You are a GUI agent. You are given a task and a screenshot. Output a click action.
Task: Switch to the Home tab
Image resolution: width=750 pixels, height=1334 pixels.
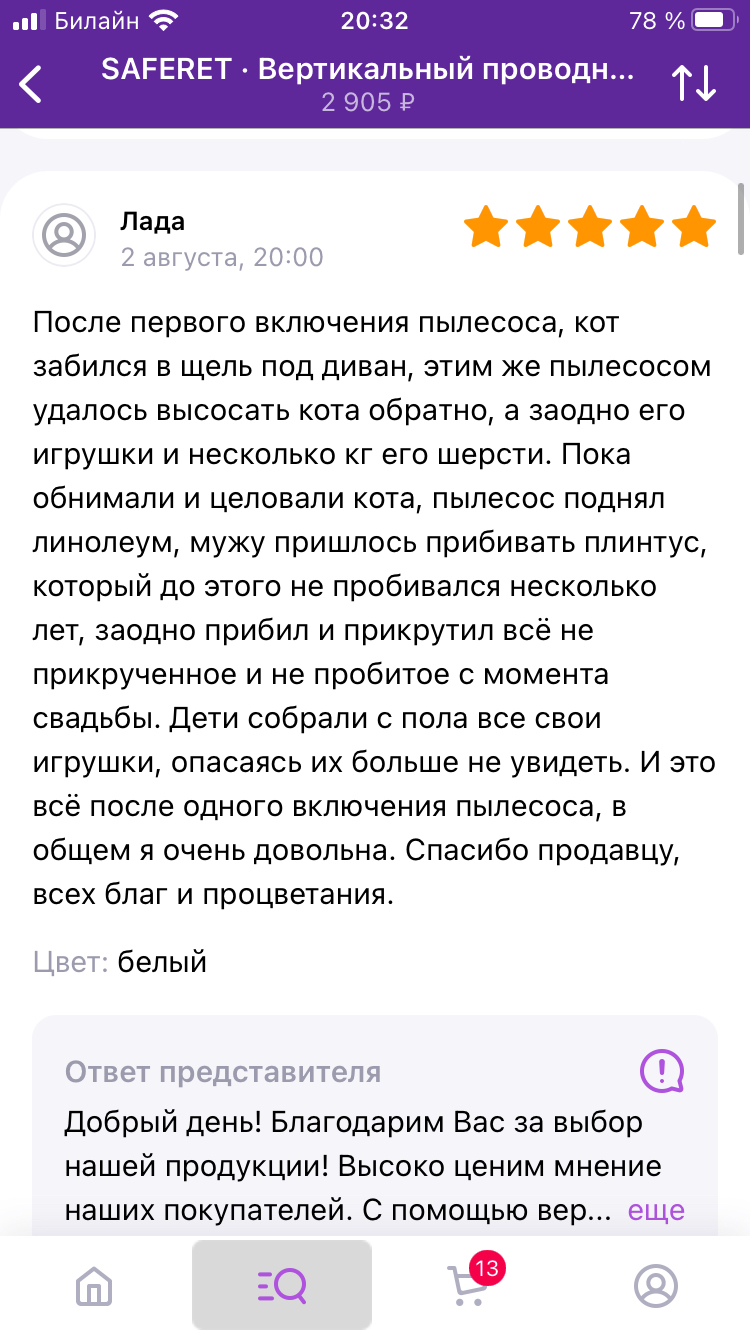94,1284
